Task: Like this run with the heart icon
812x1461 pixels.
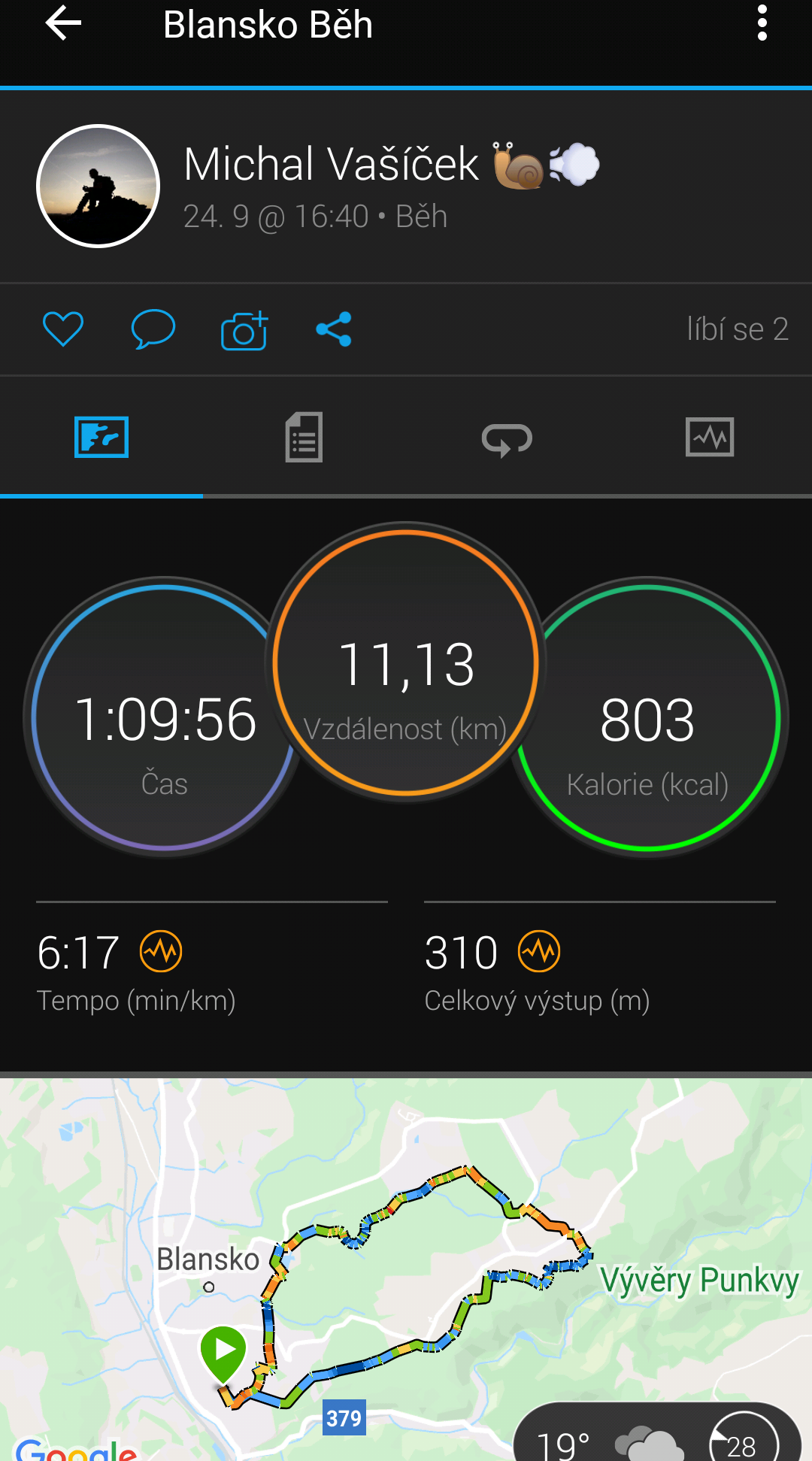Action: coord(63,329)
